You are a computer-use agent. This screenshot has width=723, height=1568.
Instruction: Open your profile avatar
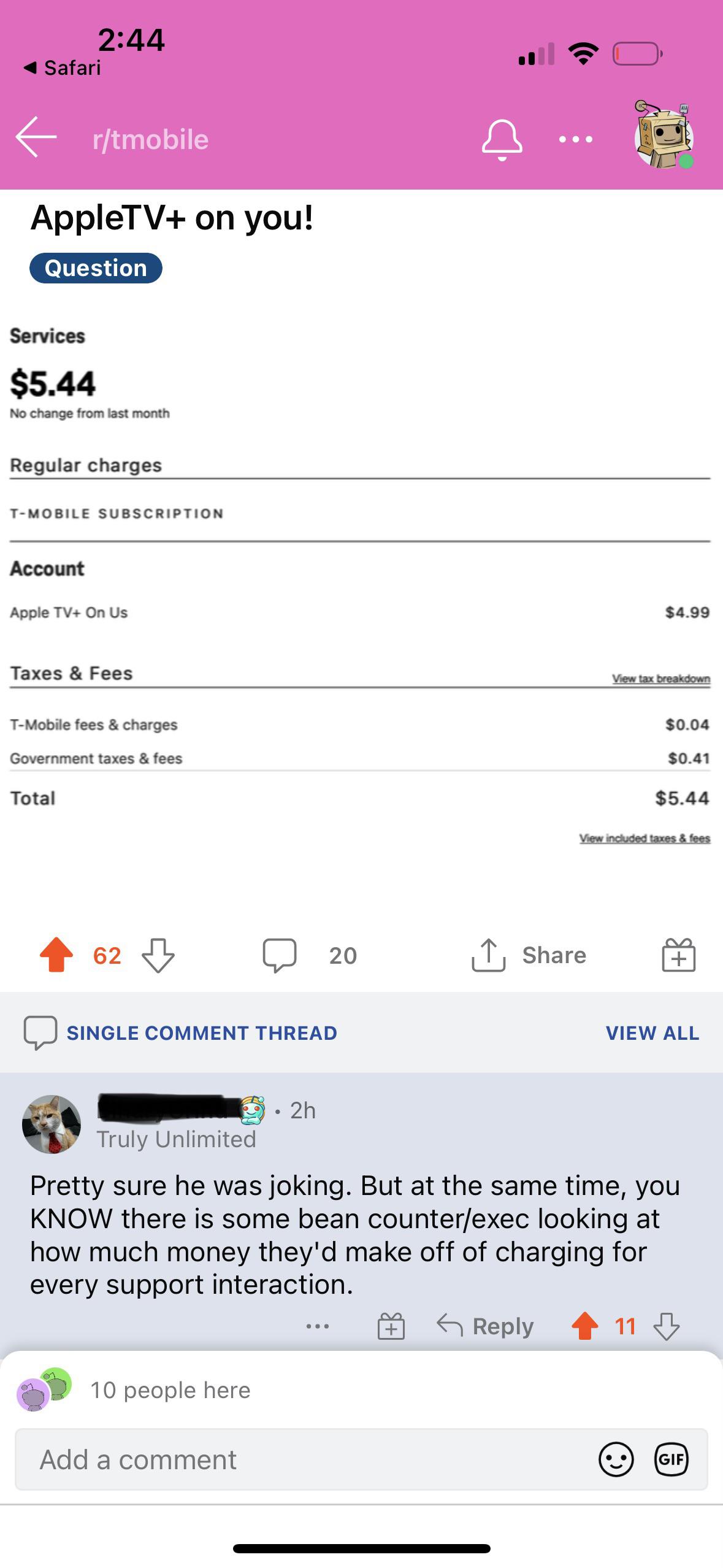tap(664, 136)
